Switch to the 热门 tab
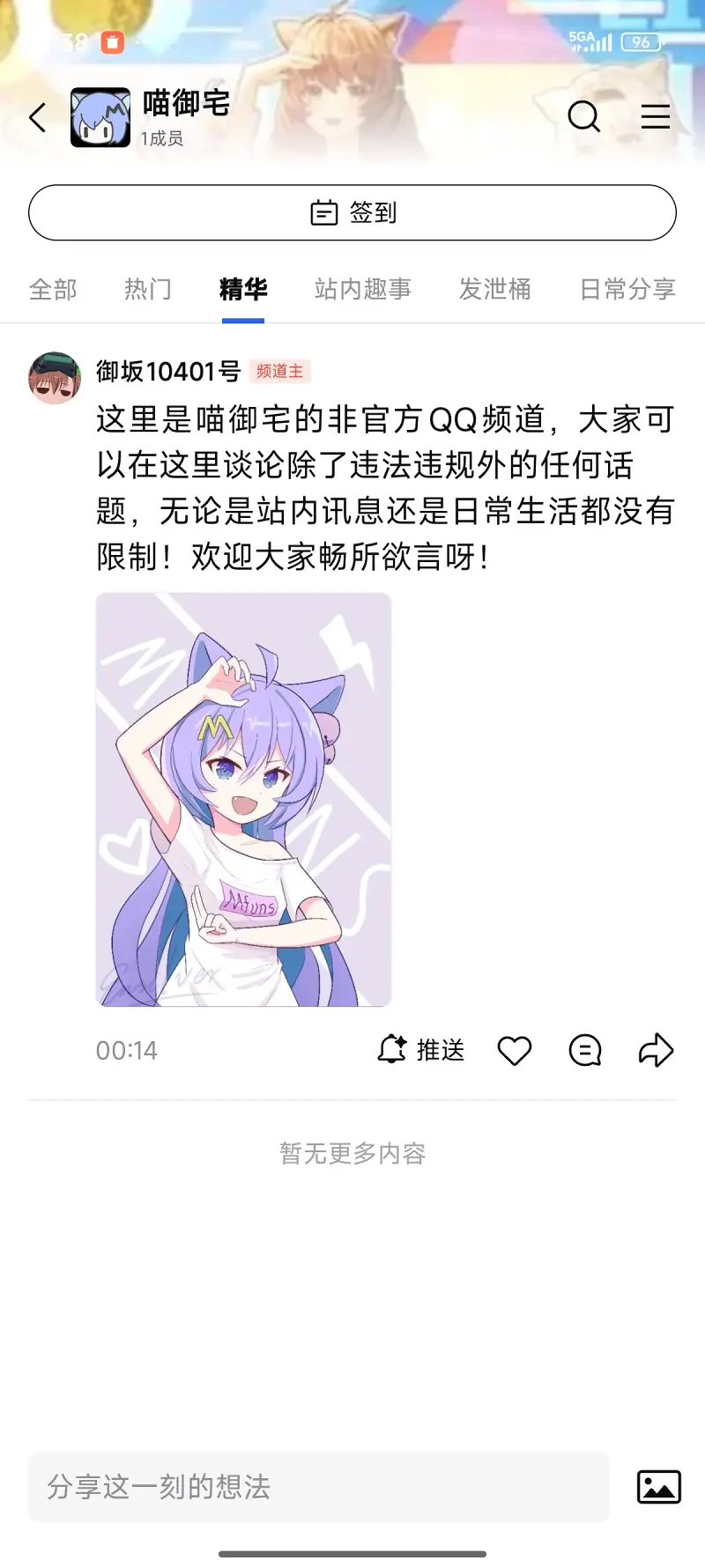Screen dimensions: 705x1568 tap(148, 289)
